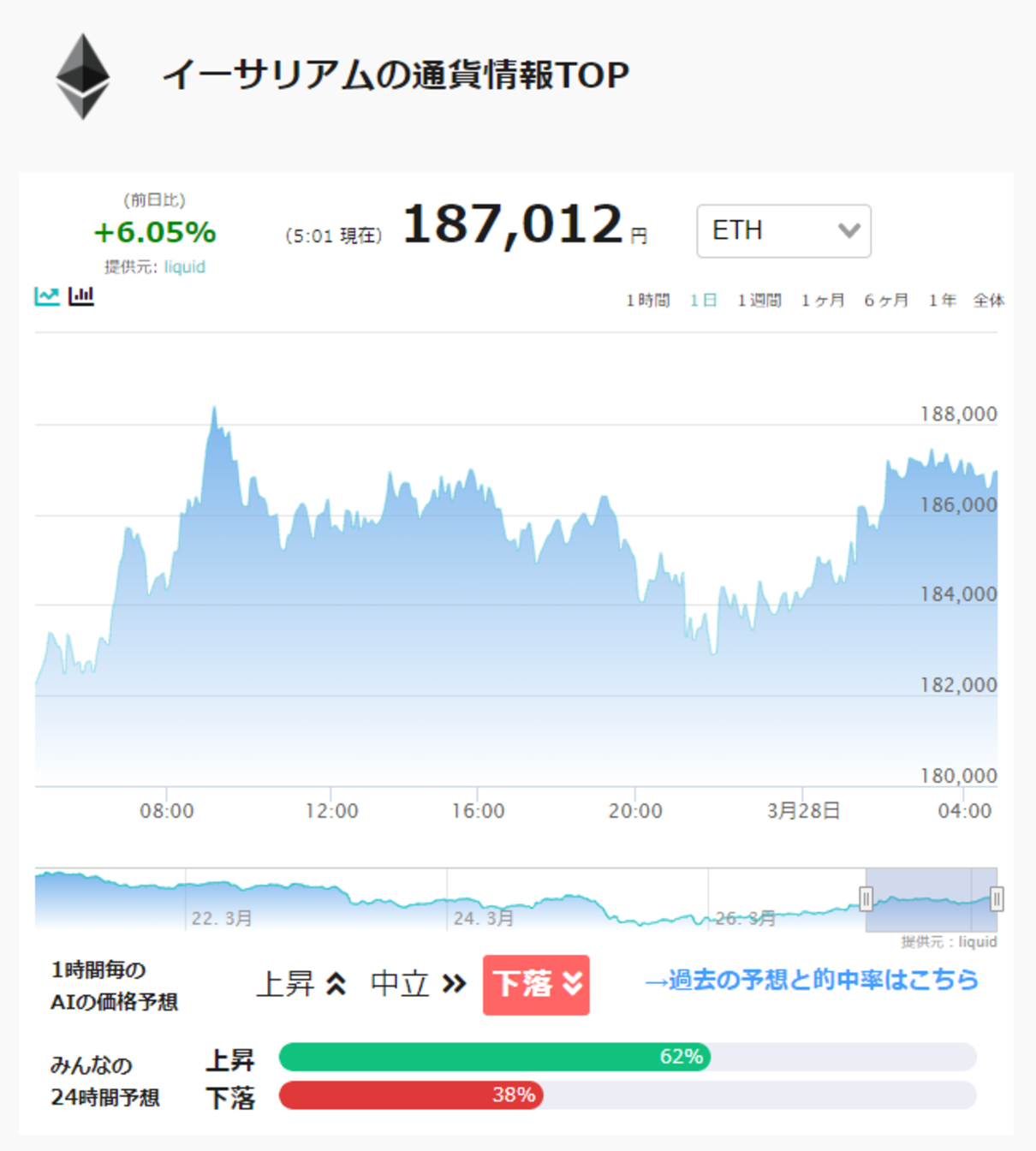Vote 上昇 in the 24-hour prediction

pos(230,1061)
